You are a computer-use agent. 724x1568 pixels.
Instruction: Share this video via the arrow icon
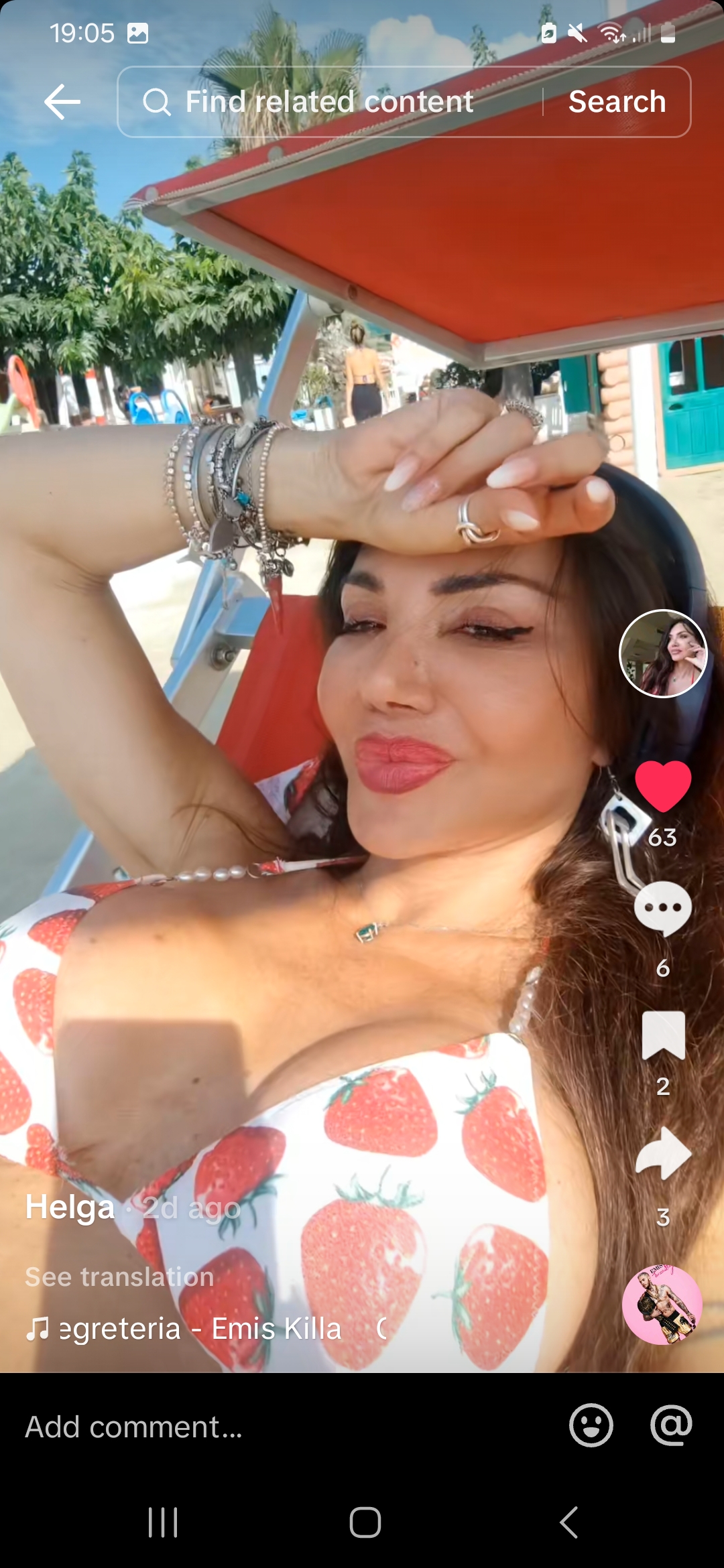663,1153
